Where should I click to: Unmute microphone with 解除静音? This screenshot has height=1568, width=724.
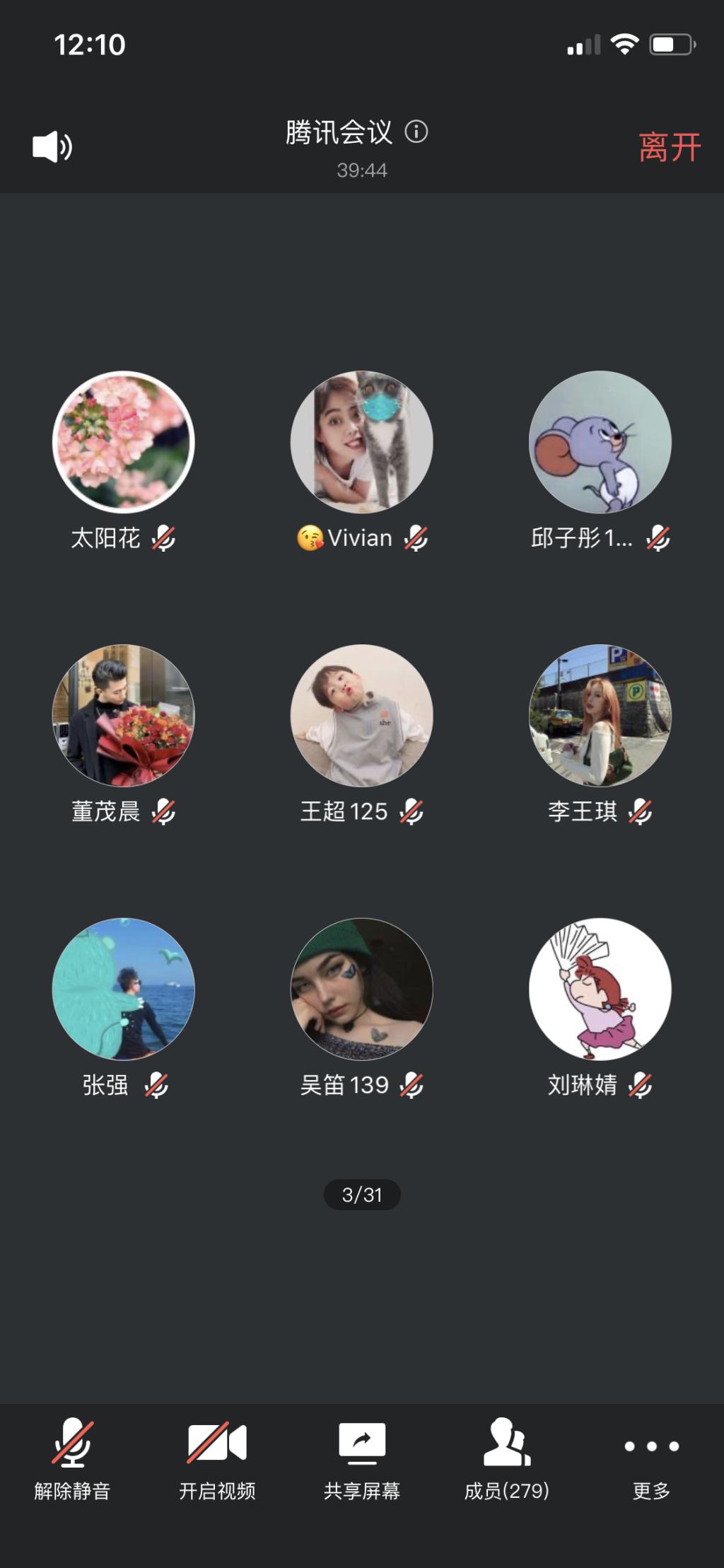[72, 1460]
